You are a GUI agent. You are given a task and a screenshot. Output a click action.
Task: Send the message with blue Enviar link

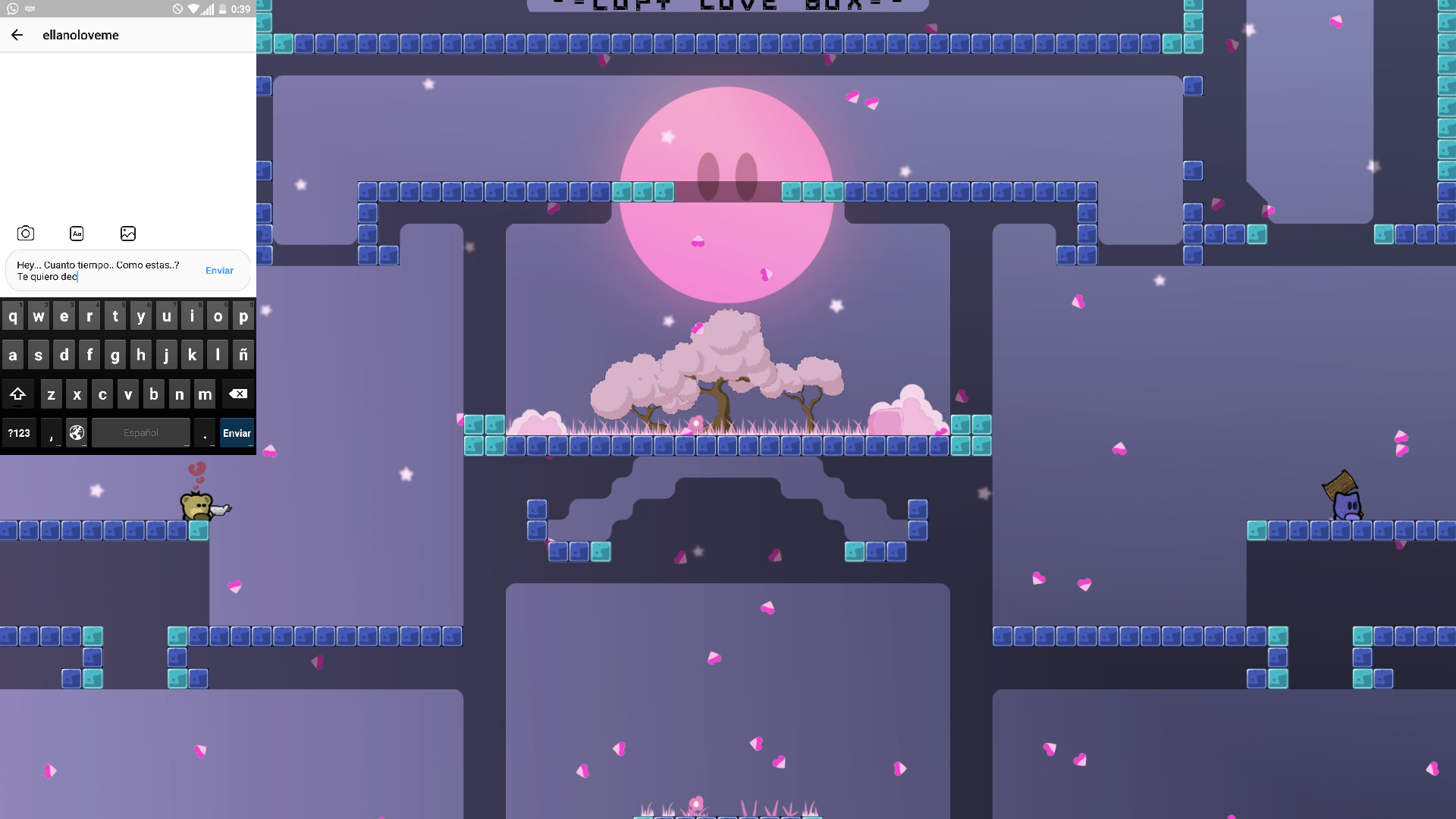(219, 271)
